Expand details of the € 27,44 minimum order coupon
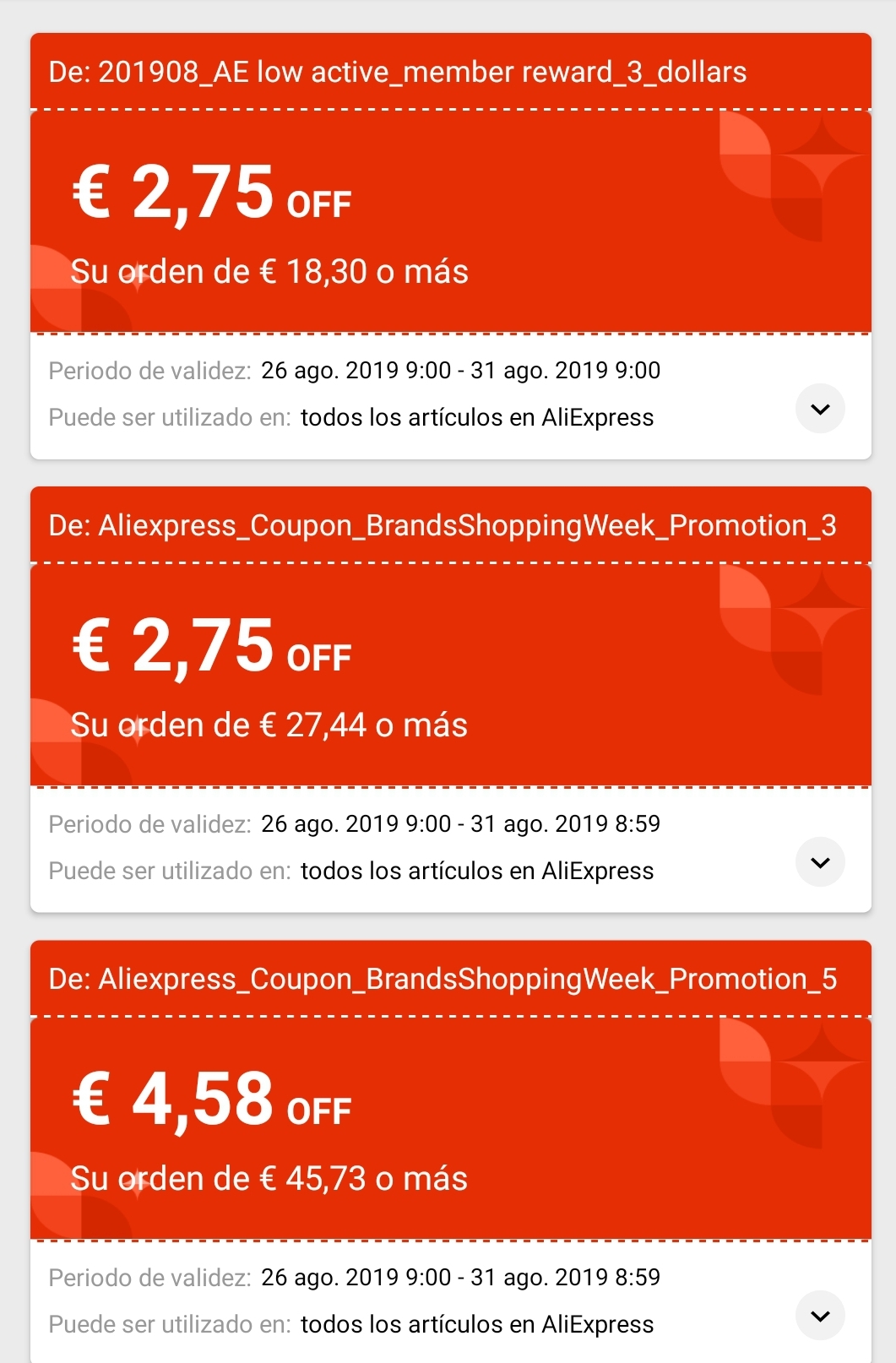This screenshot has height=1363, width=896. click(x=820, y=862)
